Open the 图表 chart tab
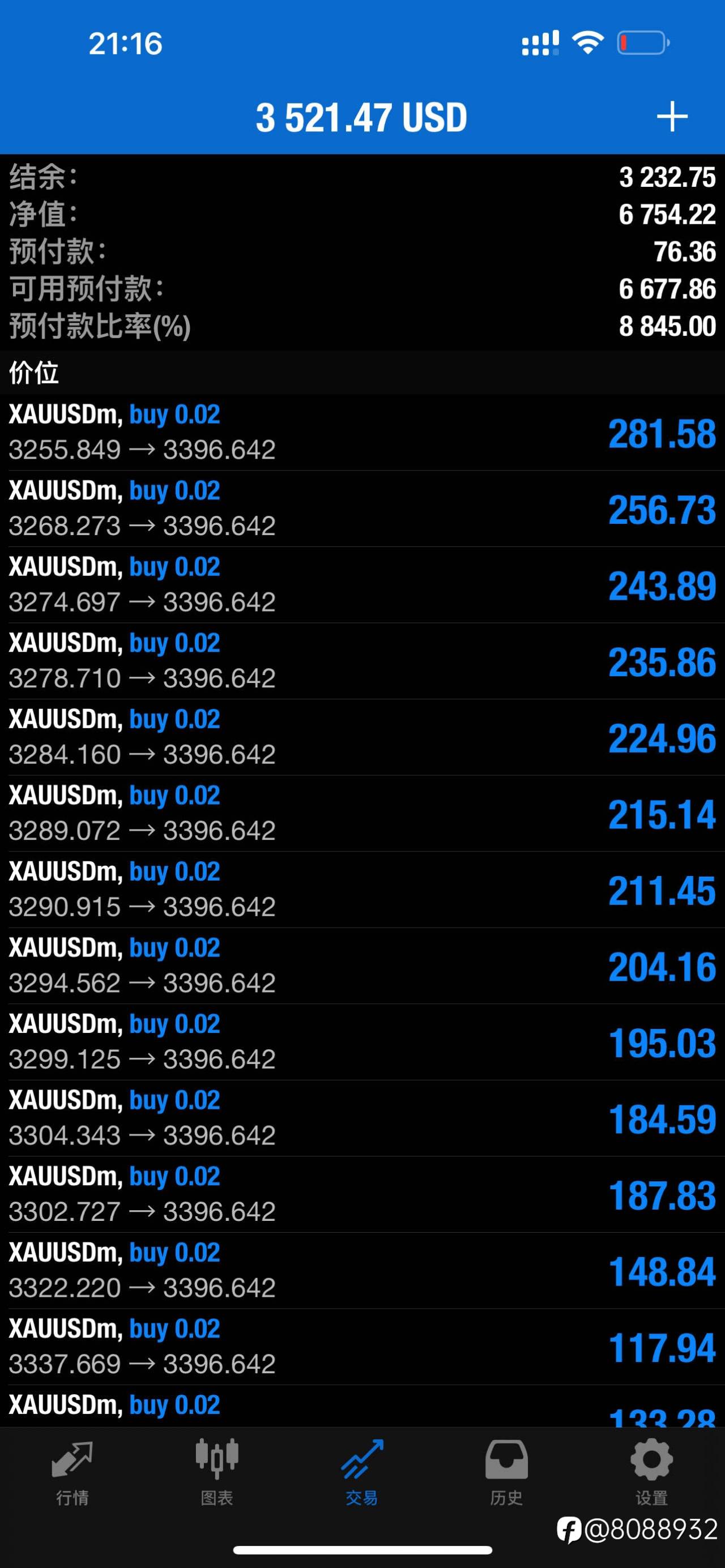725x1568 pixels. pos(217,1472)
